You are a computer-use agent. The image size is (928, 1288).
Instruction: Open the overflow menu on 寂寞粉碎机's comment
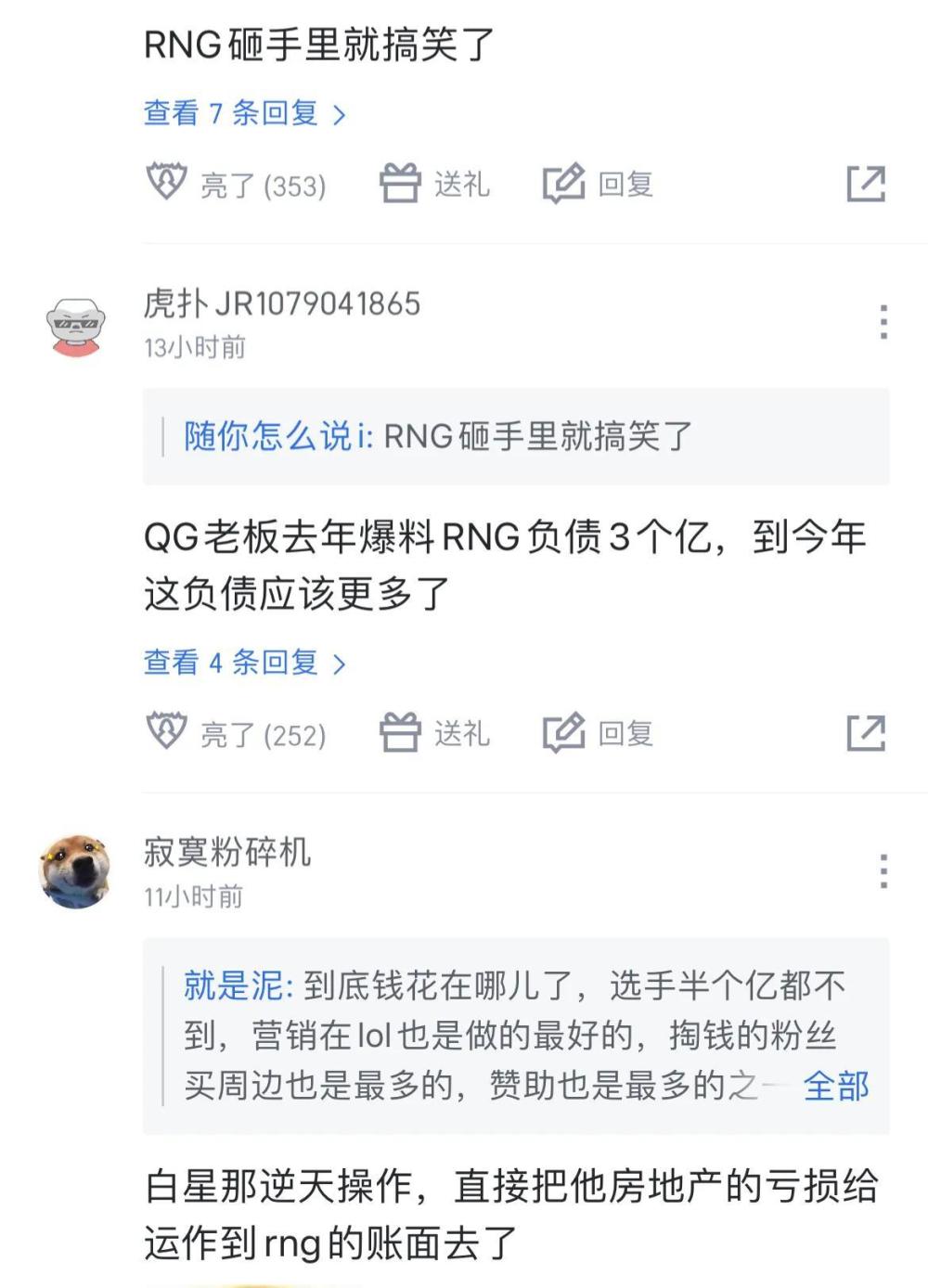click(x=883, y=871)
